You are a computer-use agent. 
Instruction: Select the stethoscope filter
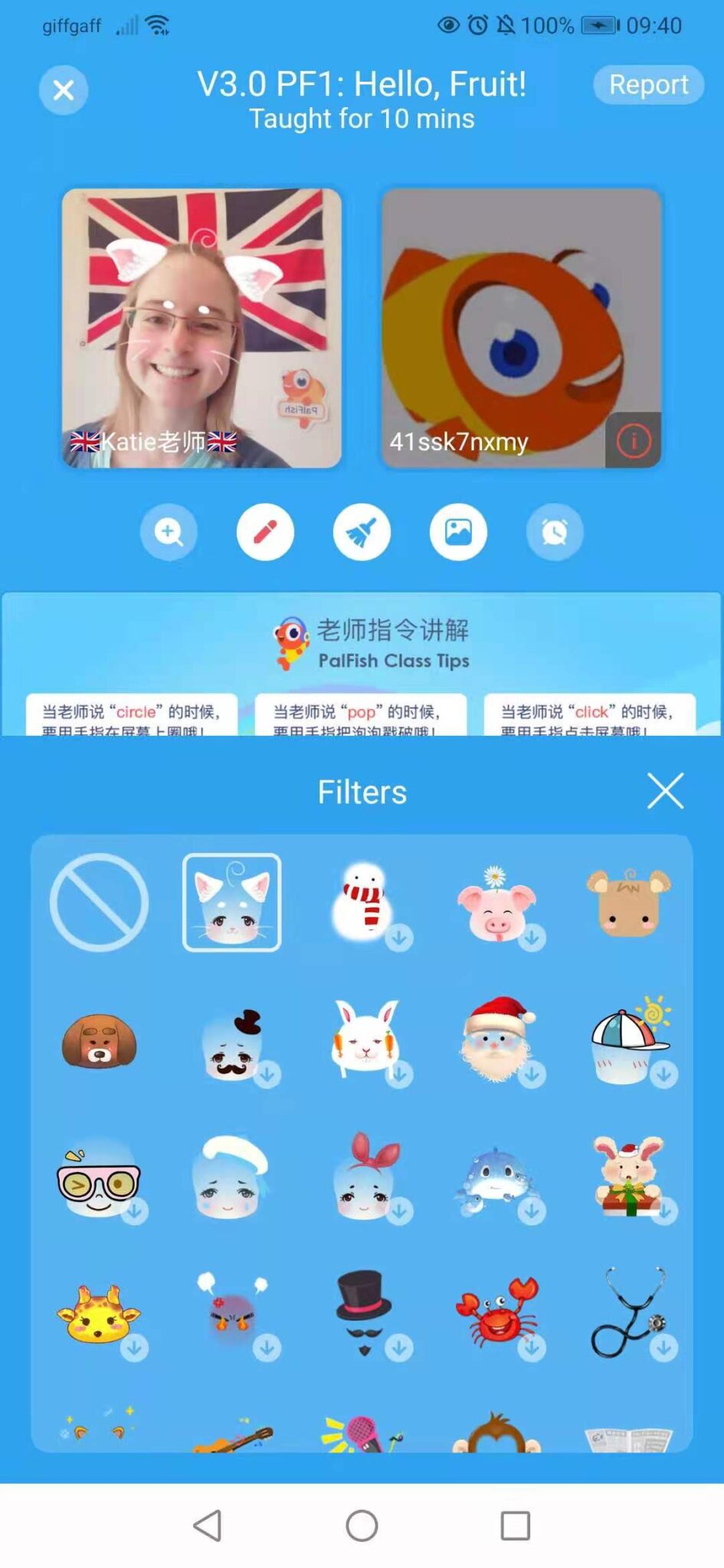point(628,1313)
